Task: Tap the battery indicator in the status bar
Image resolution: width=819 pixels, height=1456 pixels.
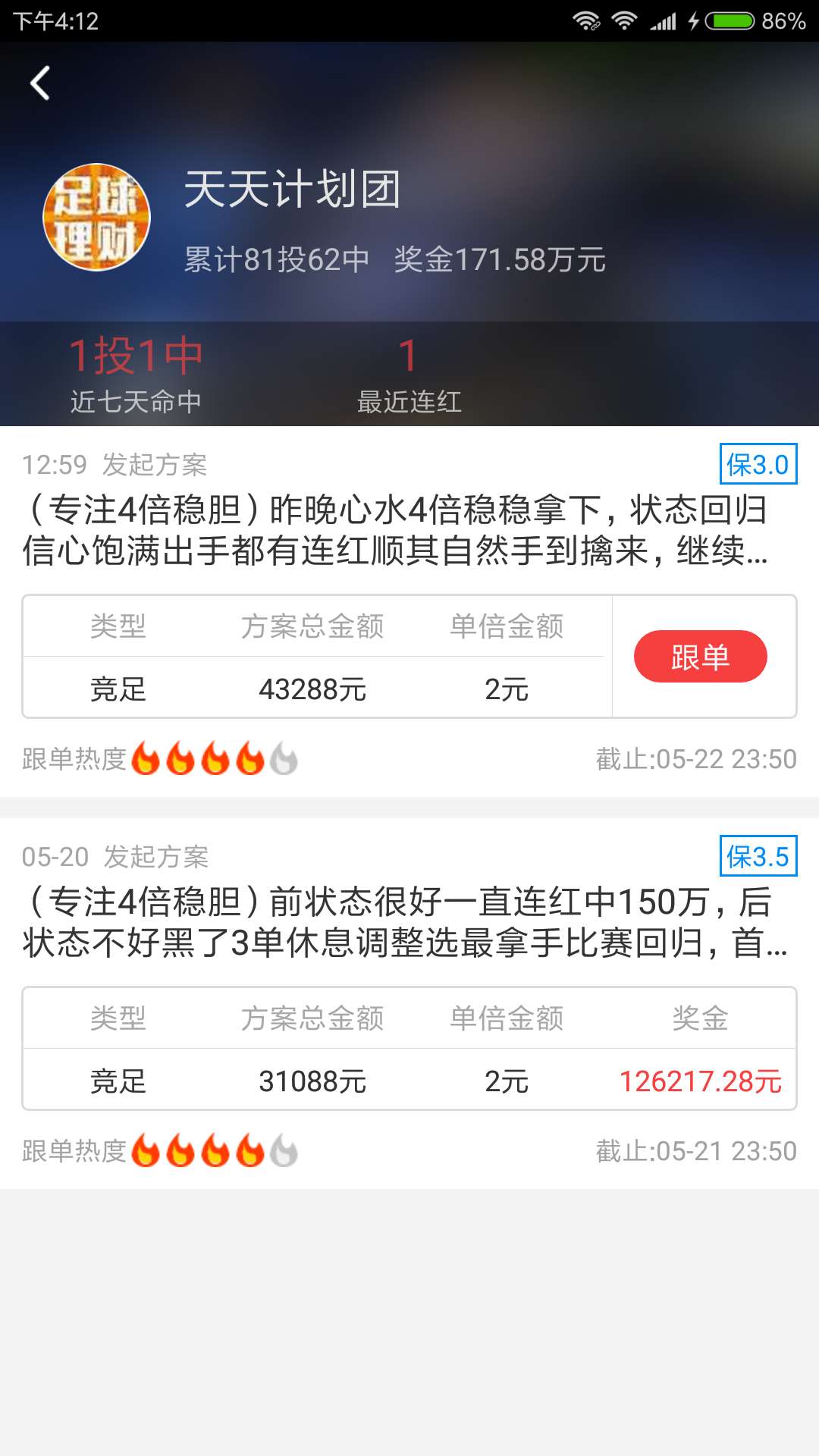Action: 730,19
